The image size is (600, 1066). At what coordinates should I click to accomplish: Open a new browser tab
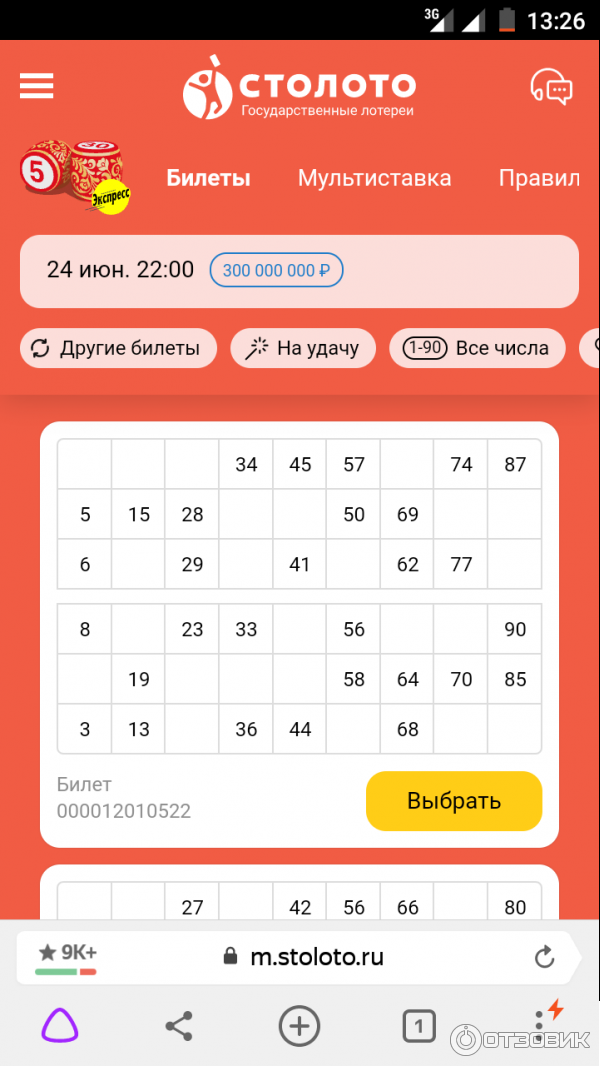click(x=299, y=1026)
